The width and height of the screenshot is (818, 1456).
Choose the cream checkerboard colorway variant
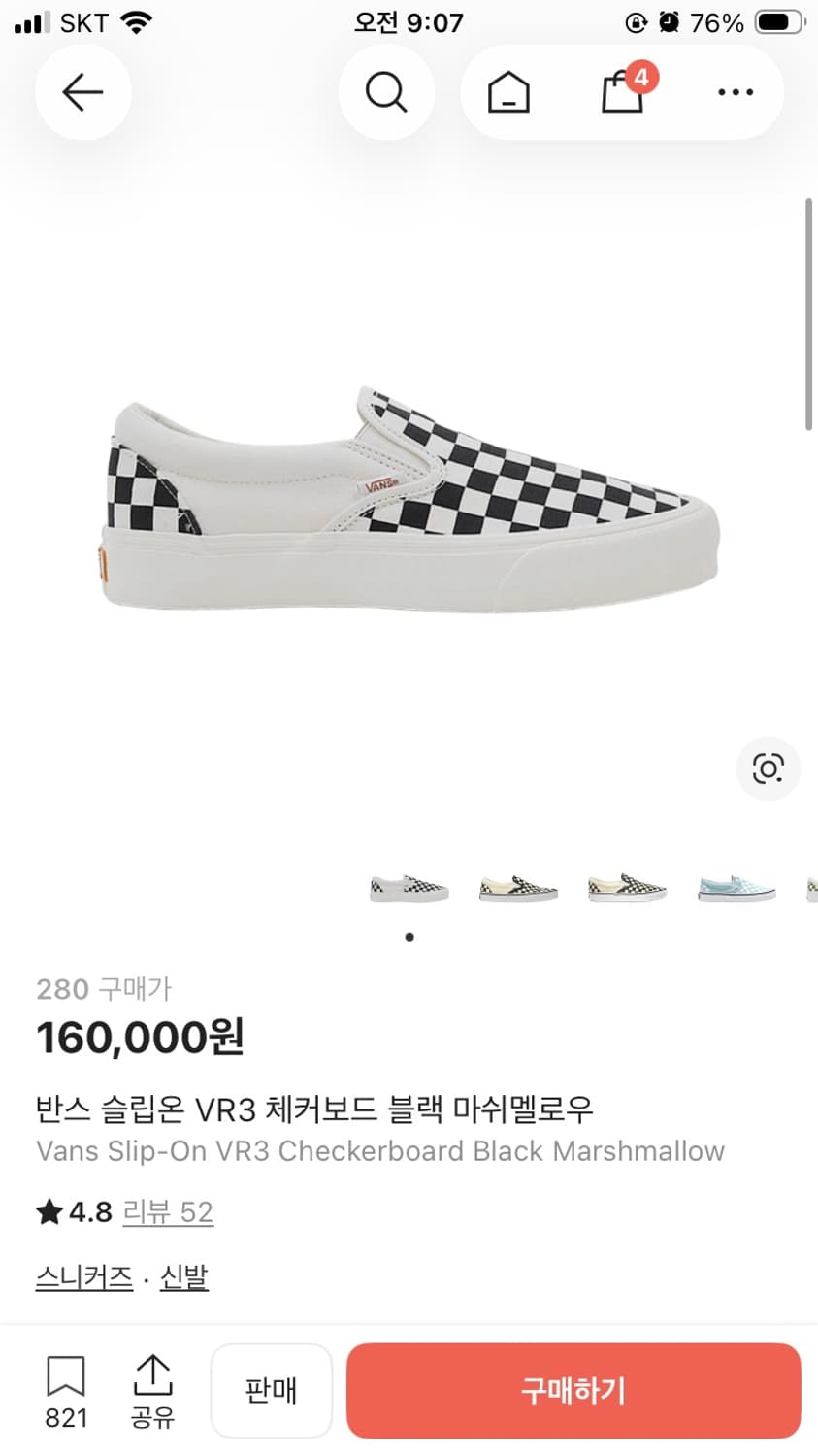(x=518, y=886)
